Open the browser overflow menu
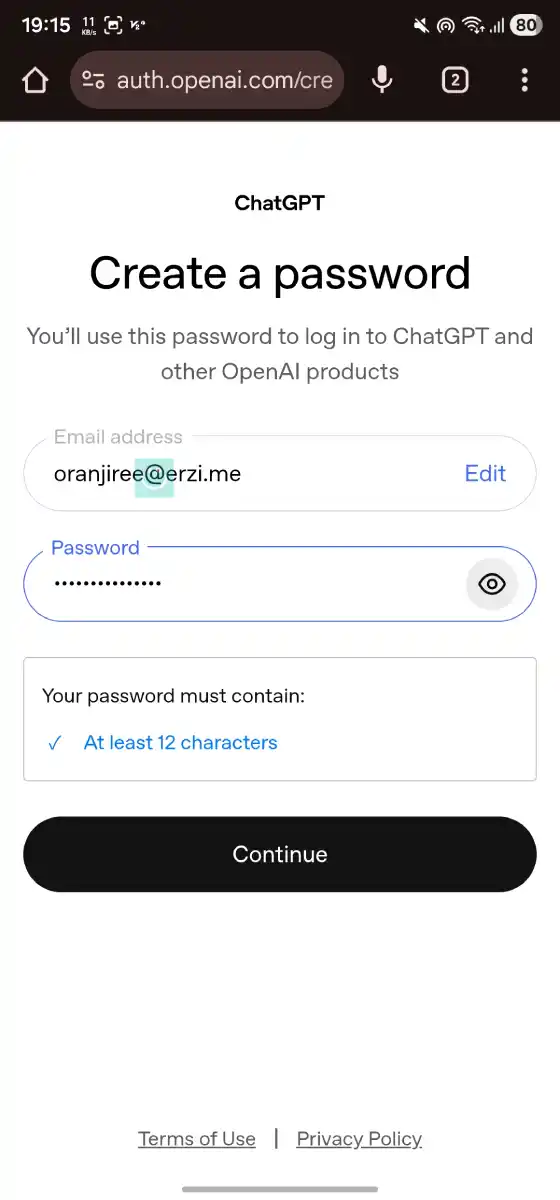The height and width of the screenshot is (1200, 560). 524,80
